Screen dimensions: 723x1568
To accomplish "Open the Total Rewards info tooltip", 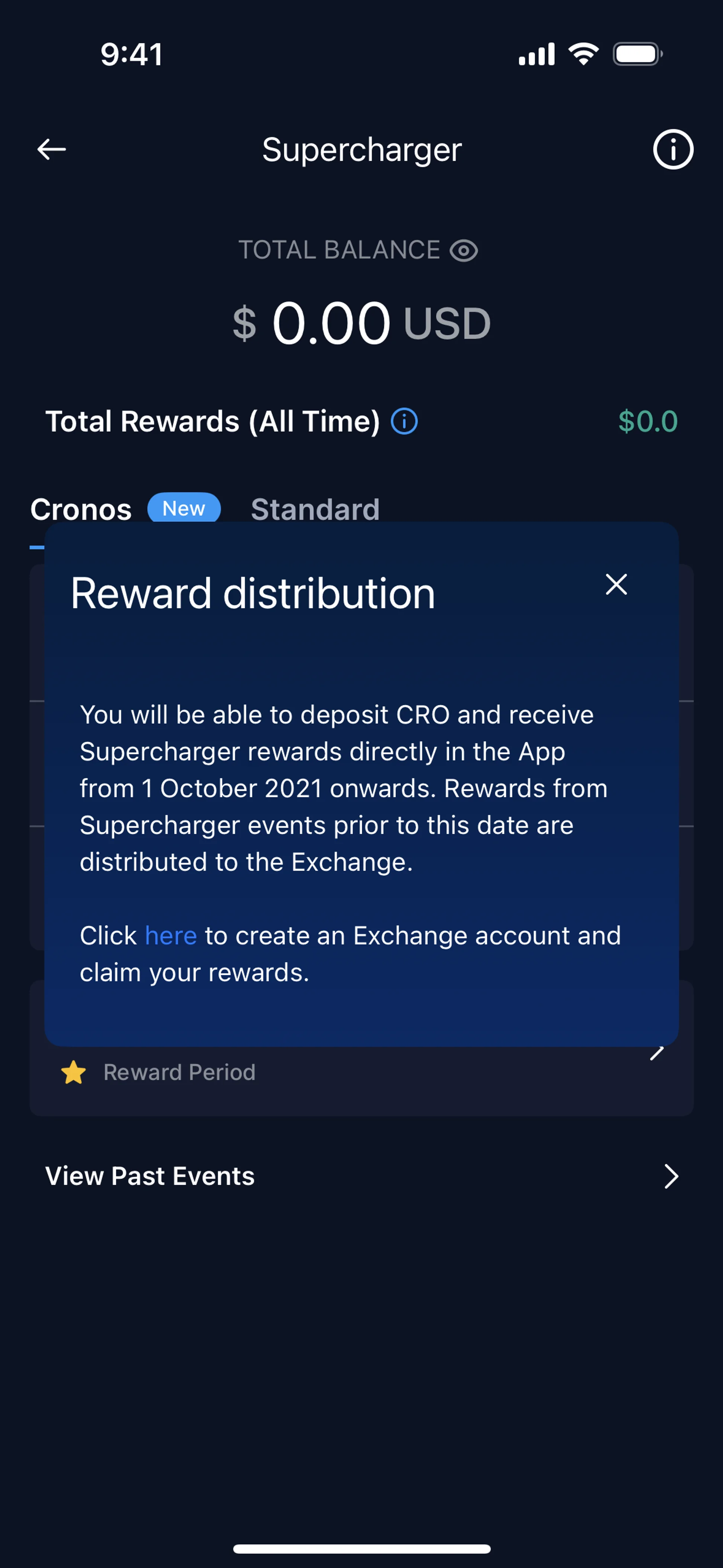I will click(404, 421).
